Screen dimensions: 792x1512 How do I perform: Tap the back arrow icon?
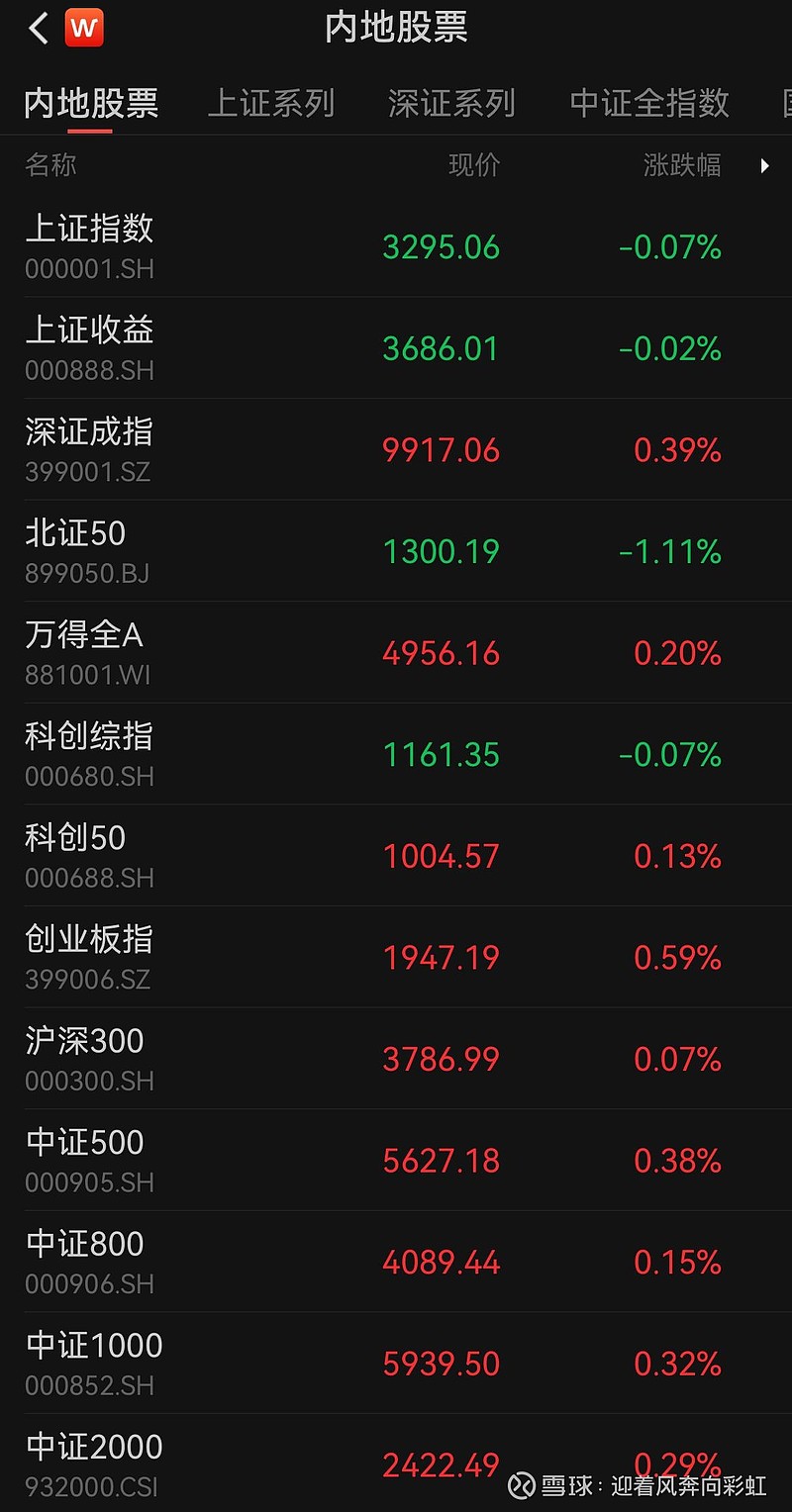tap(38, 29)
